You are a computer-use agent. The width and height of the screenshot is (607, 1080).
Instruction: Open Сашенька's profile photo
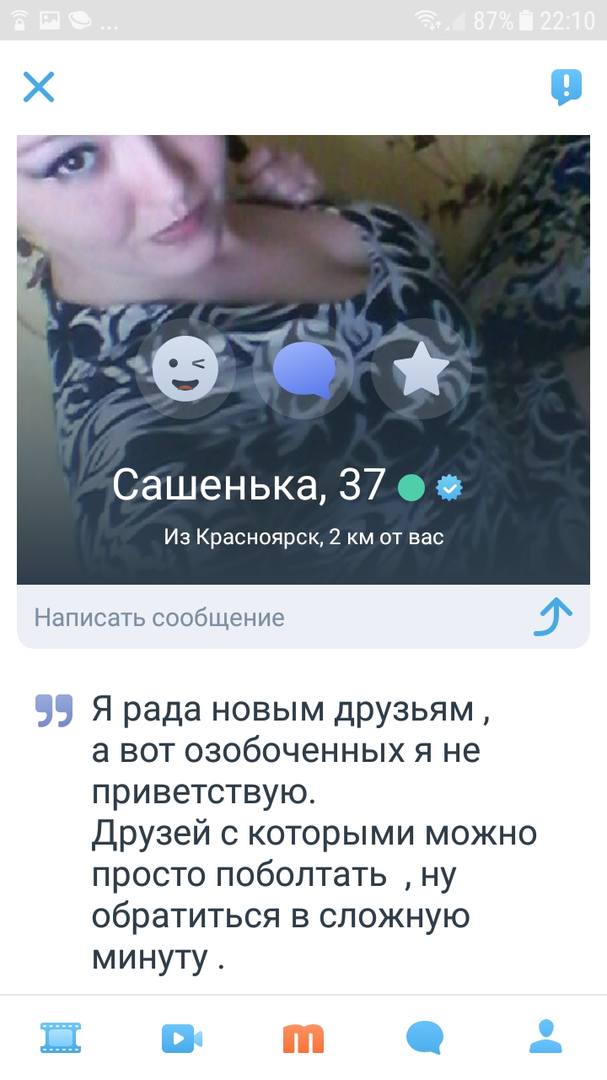pos(303,230)
